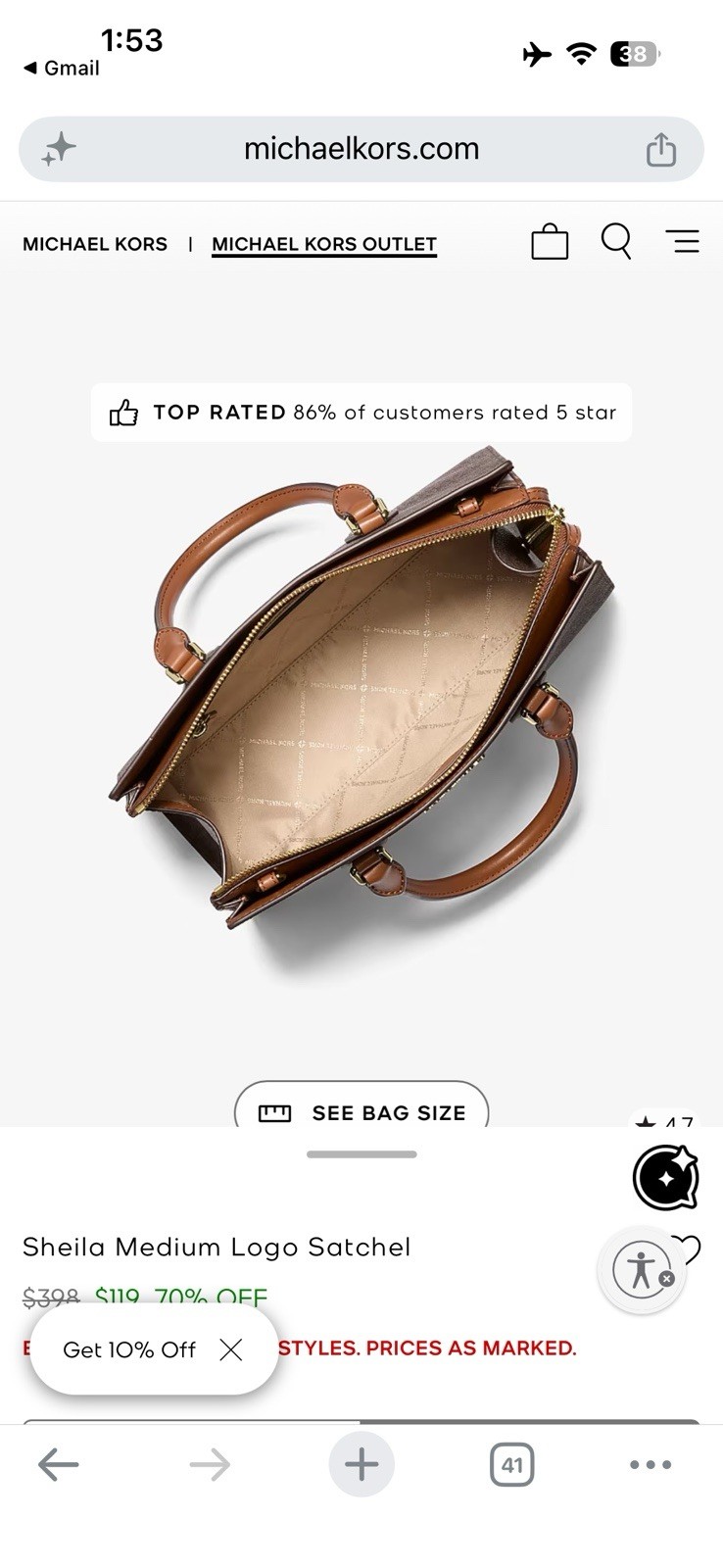The image size is (723, 1568).
Task: Tap the michaelkors.com address bar
Action: point(361,149)
